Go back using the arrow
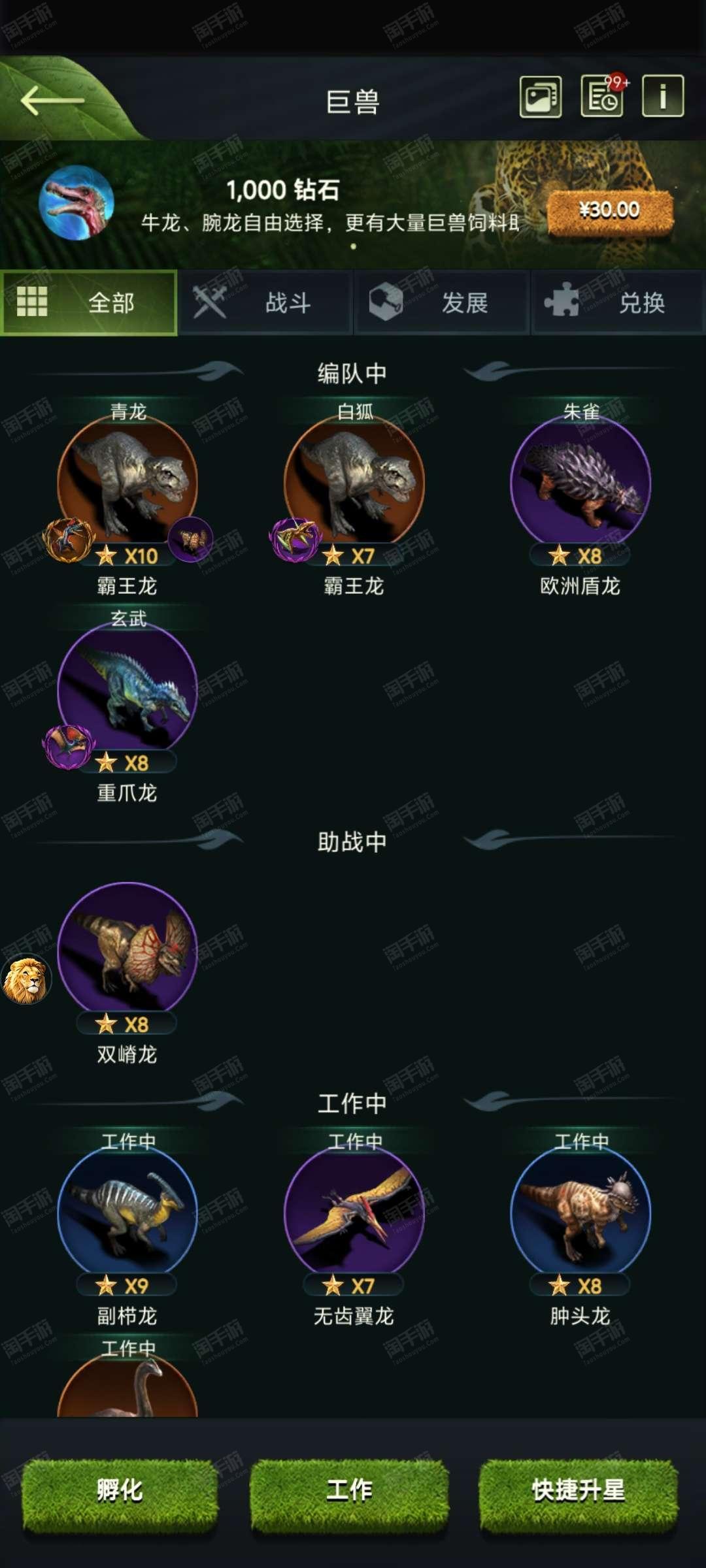The width and height of the screenshot is (706, 1568). pyautogui.click(x=52, y=101)
